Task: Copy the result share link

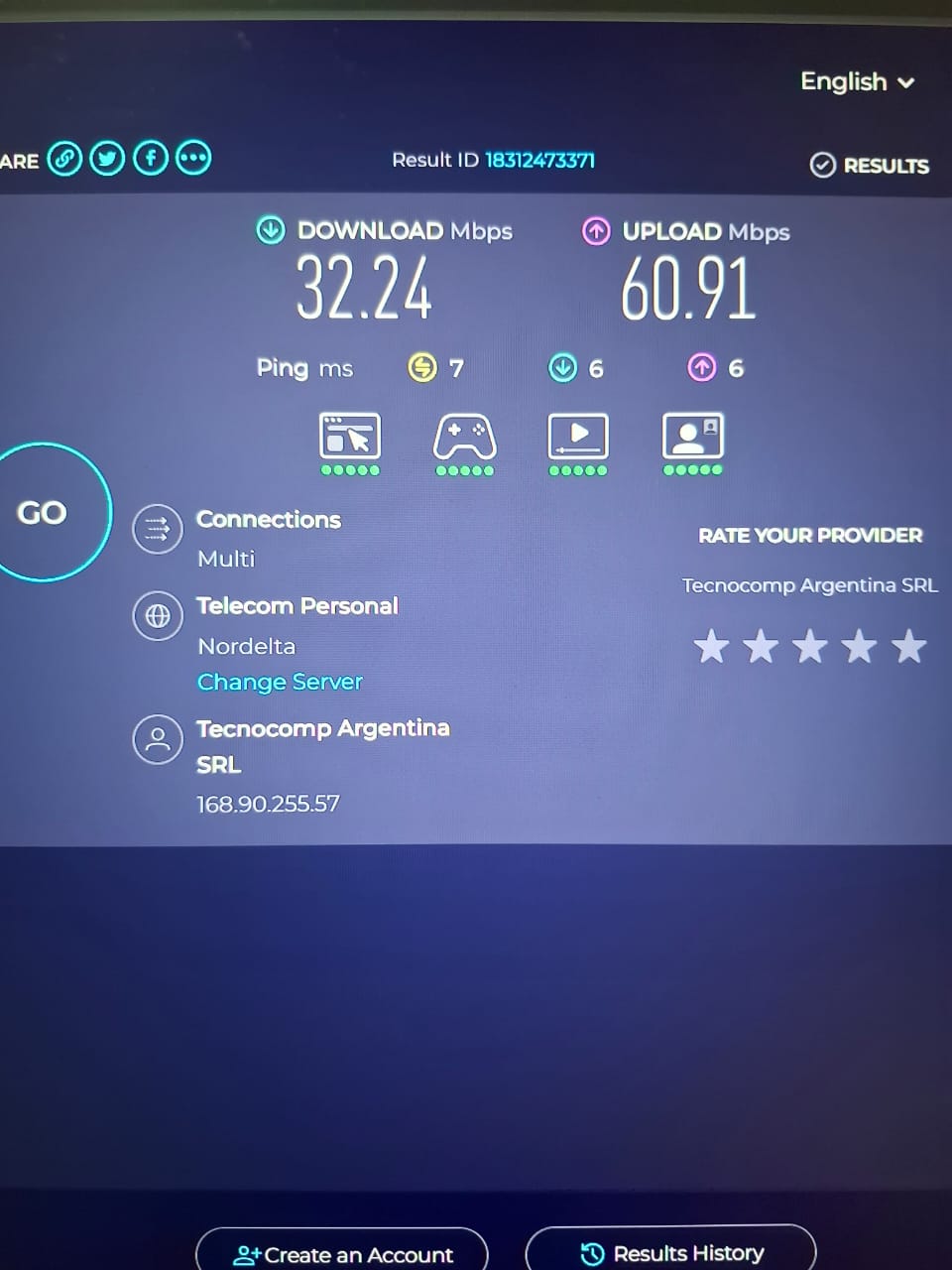Action: coord(64,159)
